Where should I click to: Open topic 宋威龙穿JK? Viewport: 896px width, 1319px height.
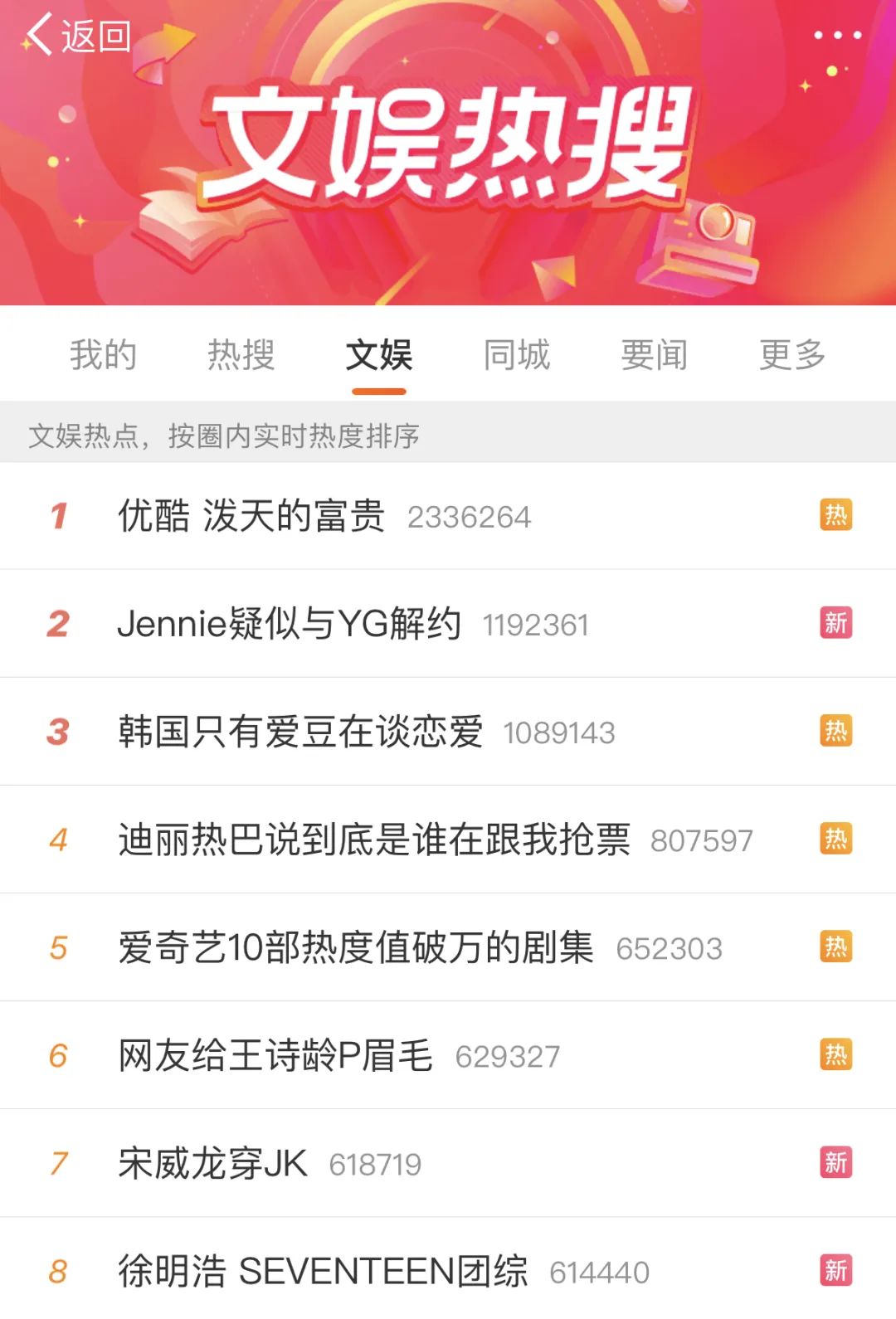point(213,1163)
